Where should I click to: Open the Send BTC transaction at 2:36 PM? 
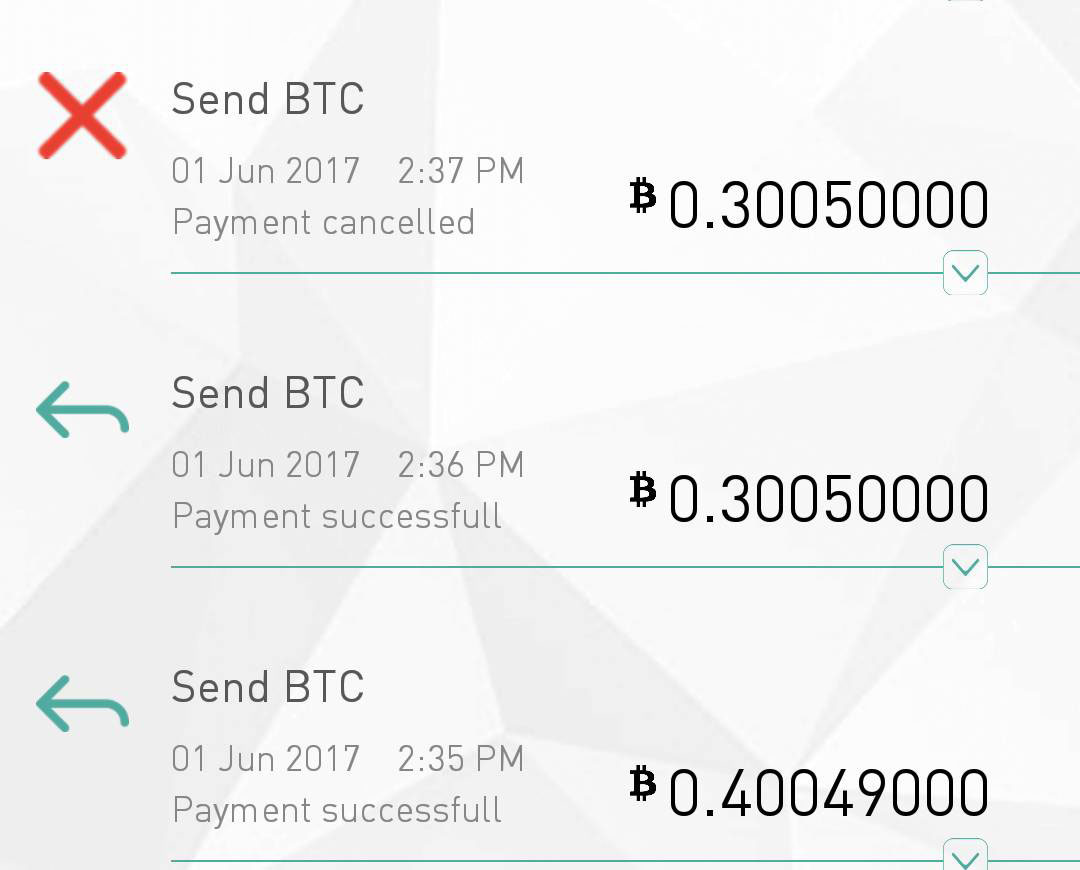[268, 394]
